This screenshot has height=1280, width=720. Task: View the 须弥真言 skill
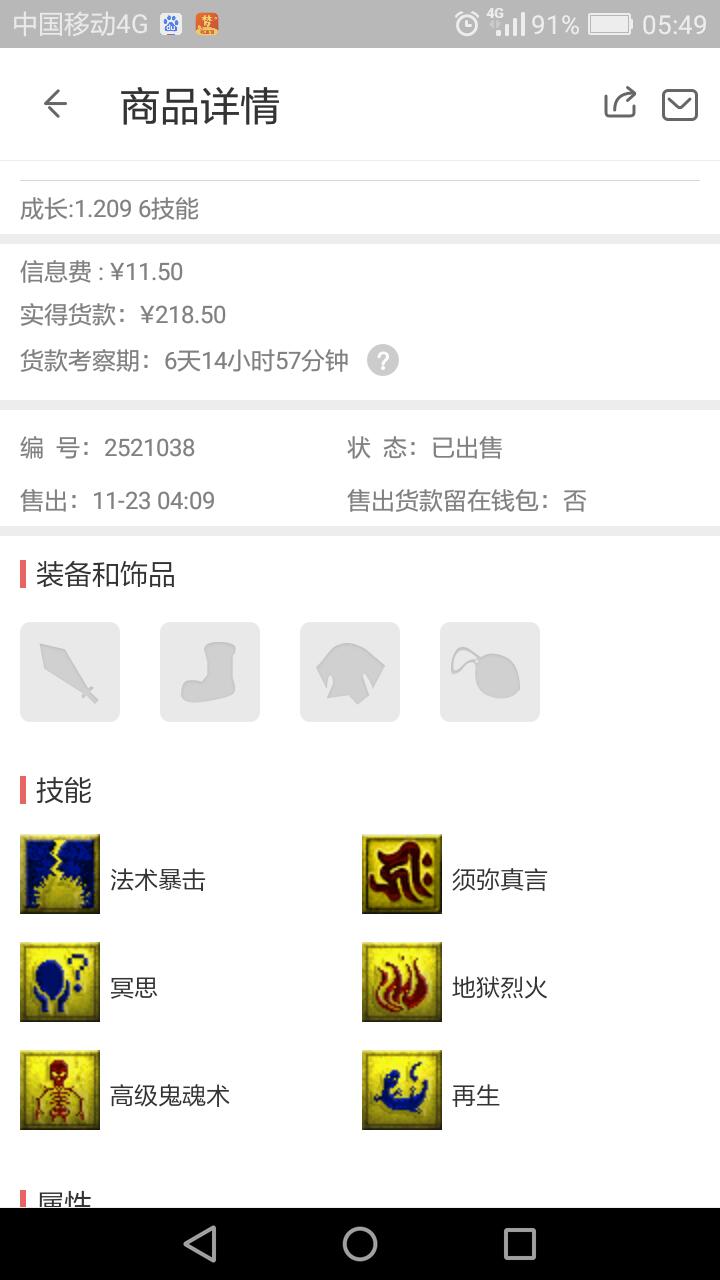(x=402, y=874)
